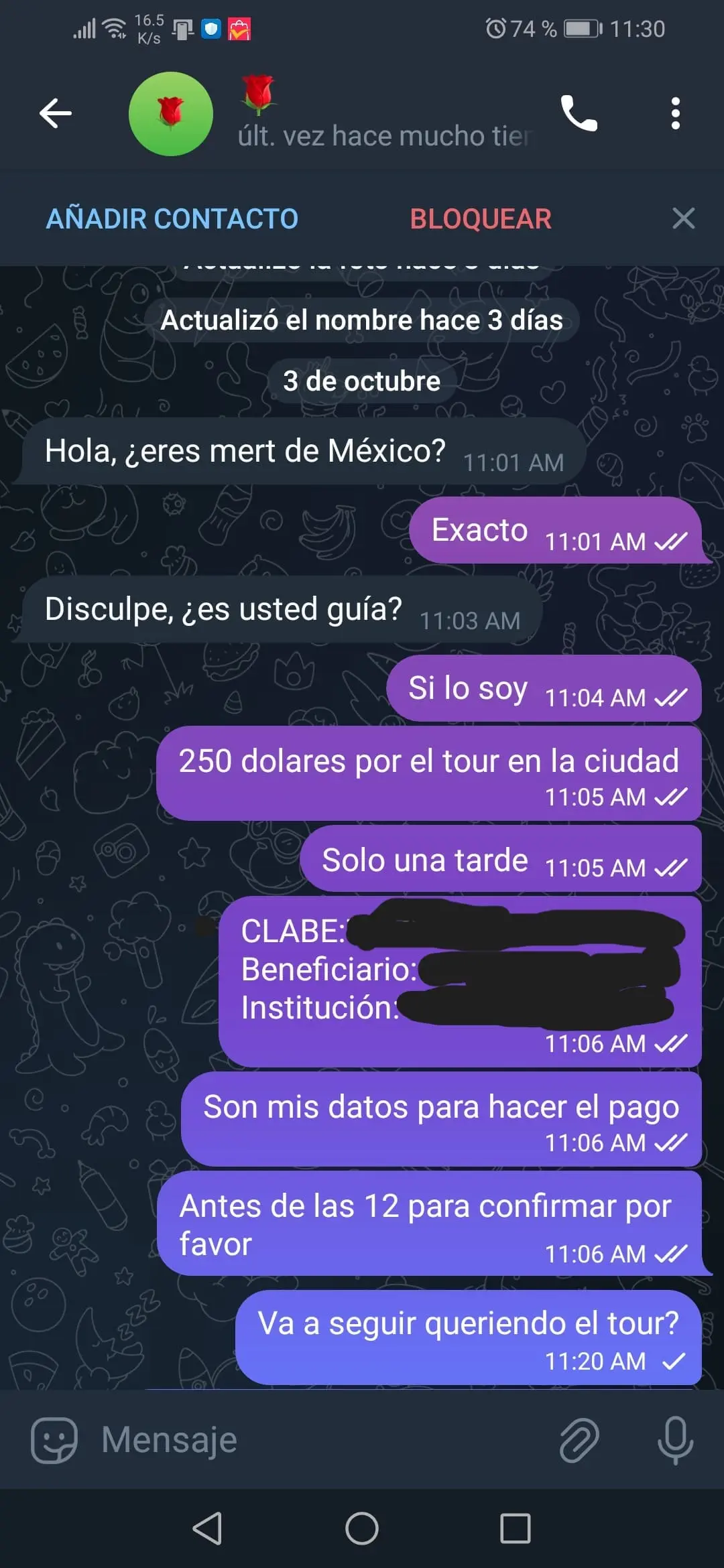Image resolution: width=724 pixels, height=1568 pixels.
Task: Open the rose contact's profile picture
Action: (x=171, y=114)
